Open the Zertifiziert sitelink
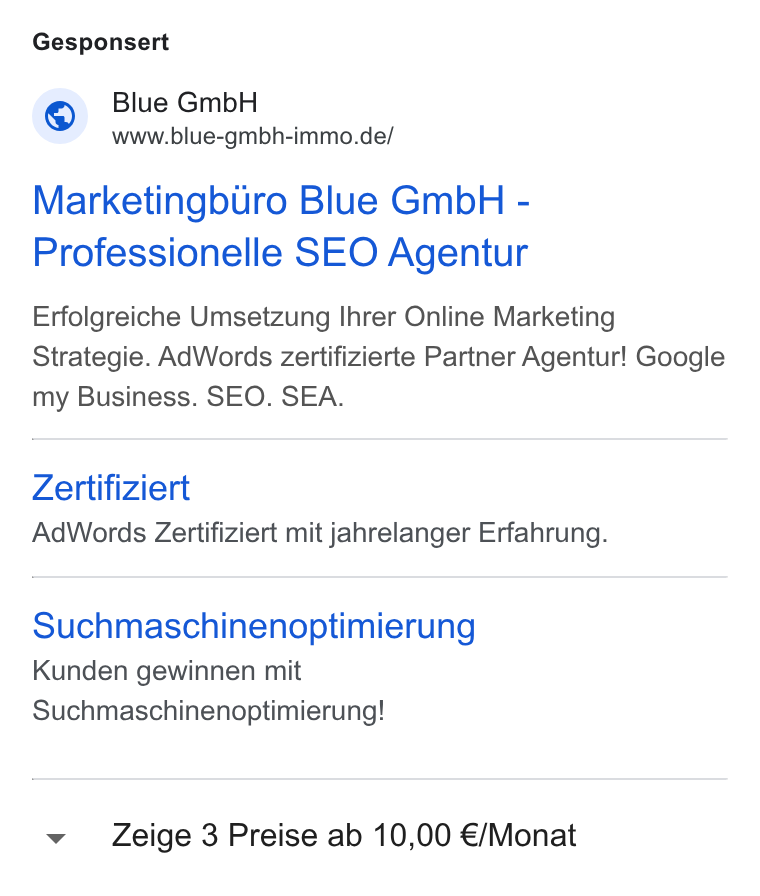760x896 pixels. 111,488
